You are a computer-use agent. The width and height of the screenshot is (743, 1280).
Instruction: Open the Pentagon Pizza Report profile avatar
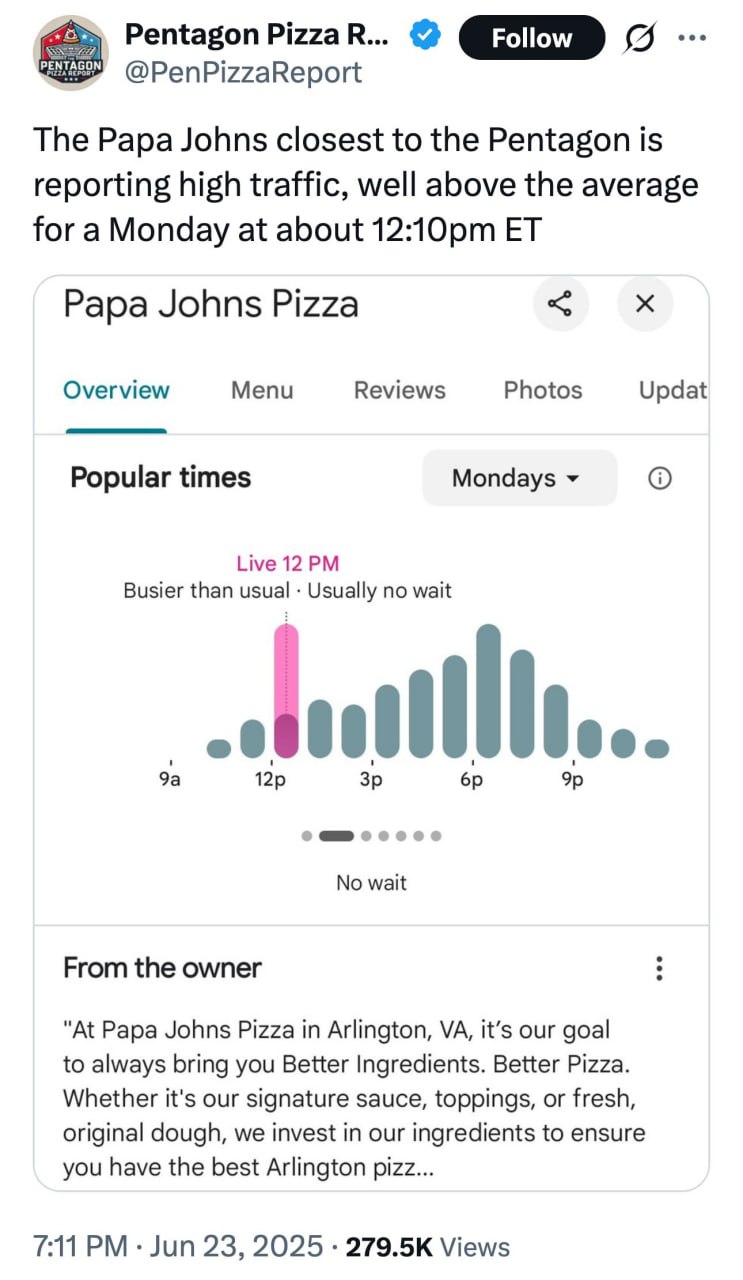coord(70,53)
